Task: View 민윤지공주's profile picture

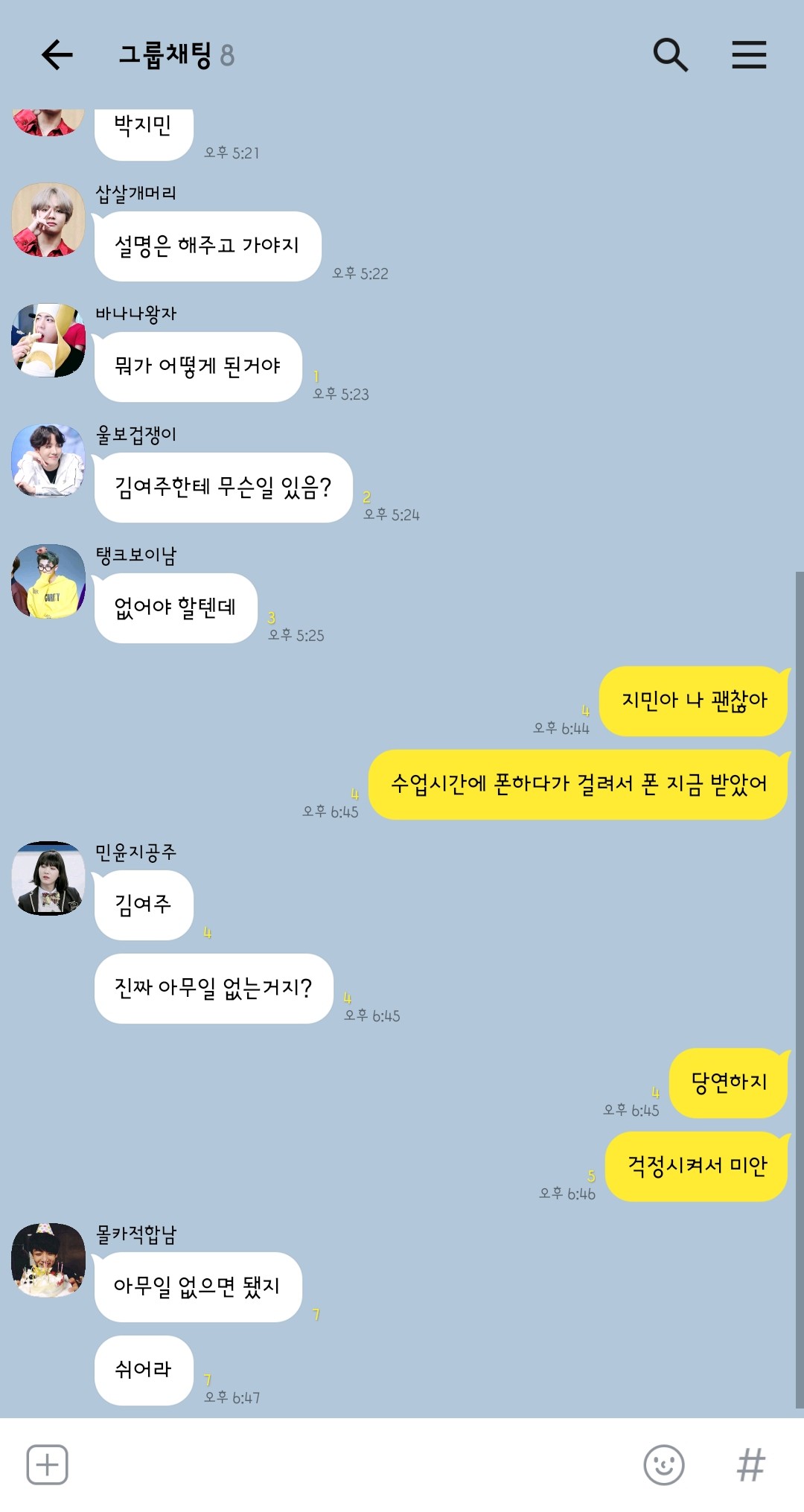Action: [48, 878]
